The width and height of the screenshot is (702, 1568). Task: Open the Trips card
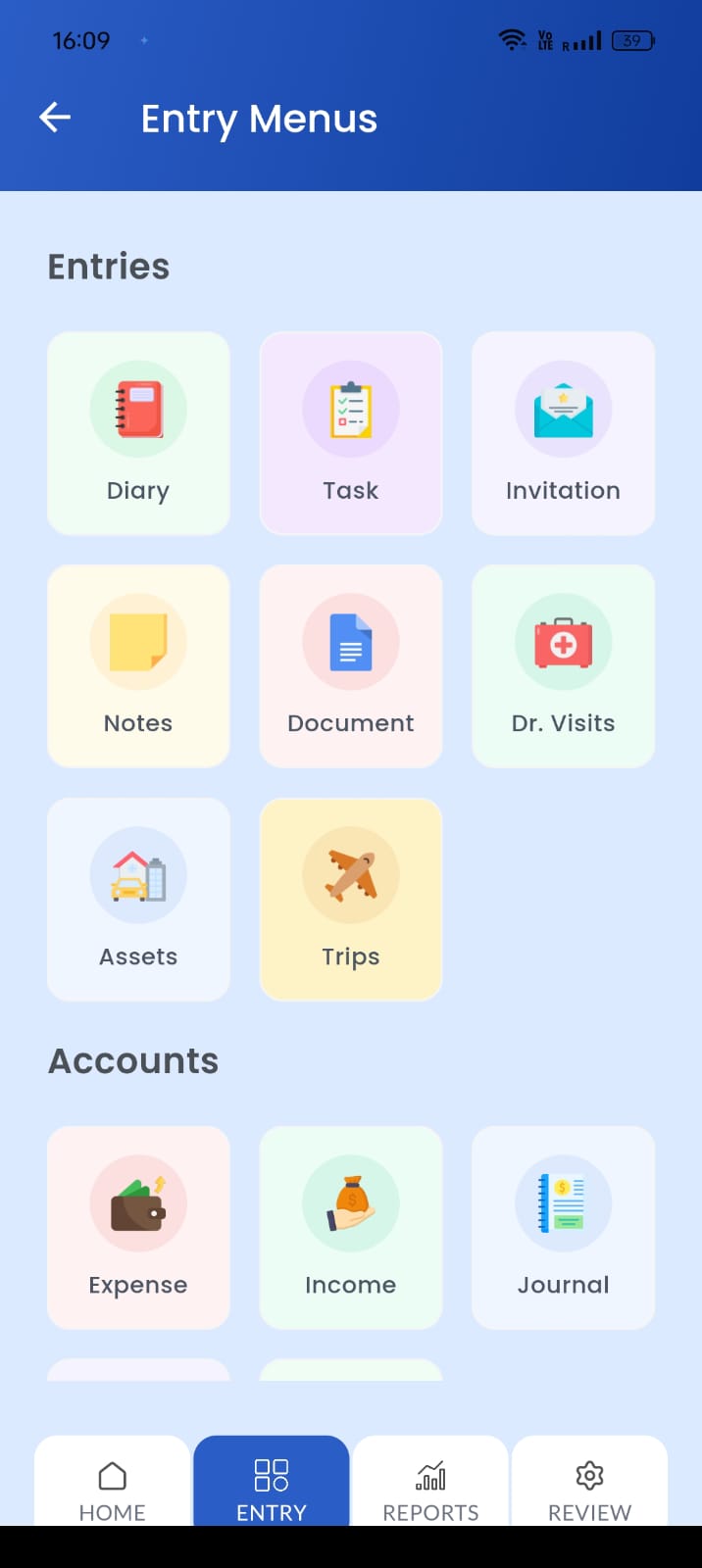click(x=351, y=899)
